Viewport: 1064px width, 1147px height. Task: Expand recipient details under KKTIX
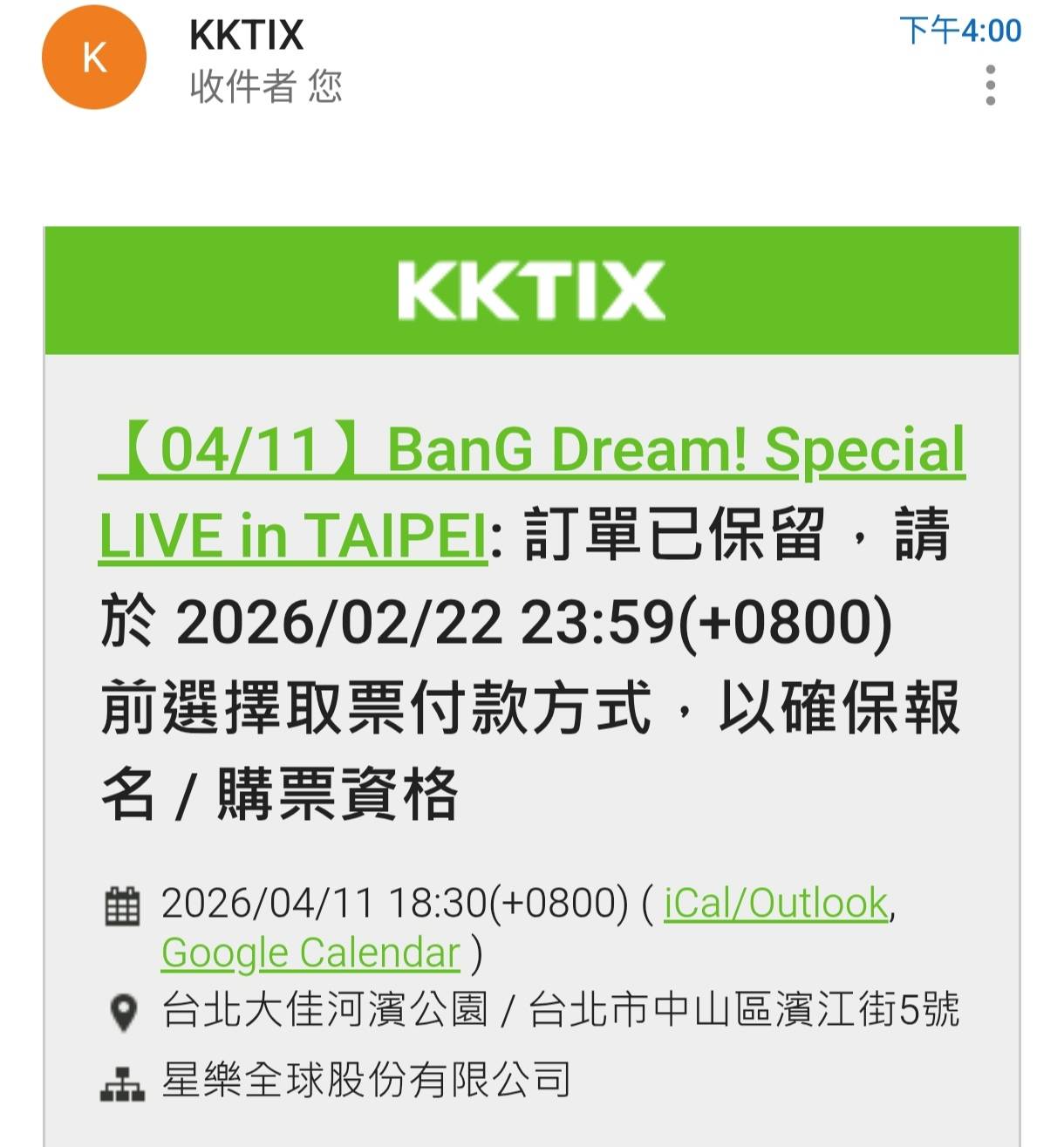(x=266, y=86)
